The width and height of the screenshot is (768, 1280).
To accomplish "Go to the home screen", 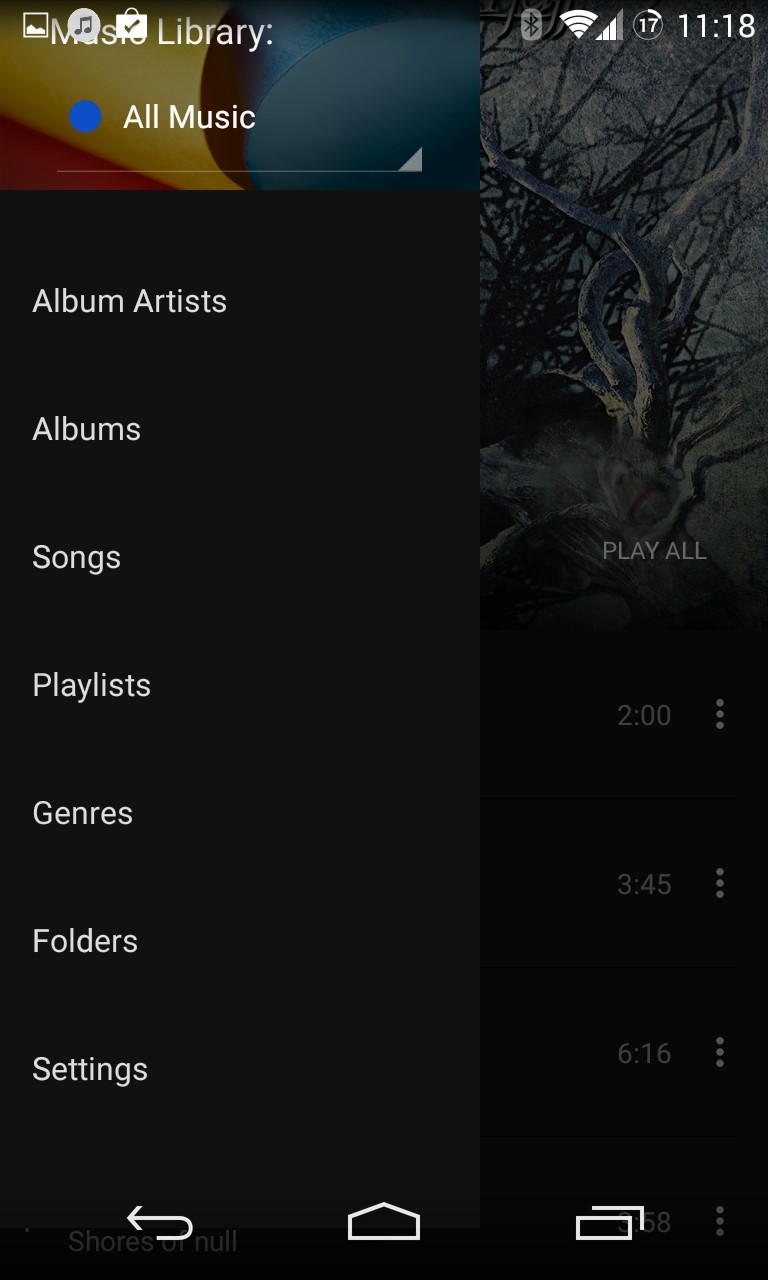I will (384, 1222).
